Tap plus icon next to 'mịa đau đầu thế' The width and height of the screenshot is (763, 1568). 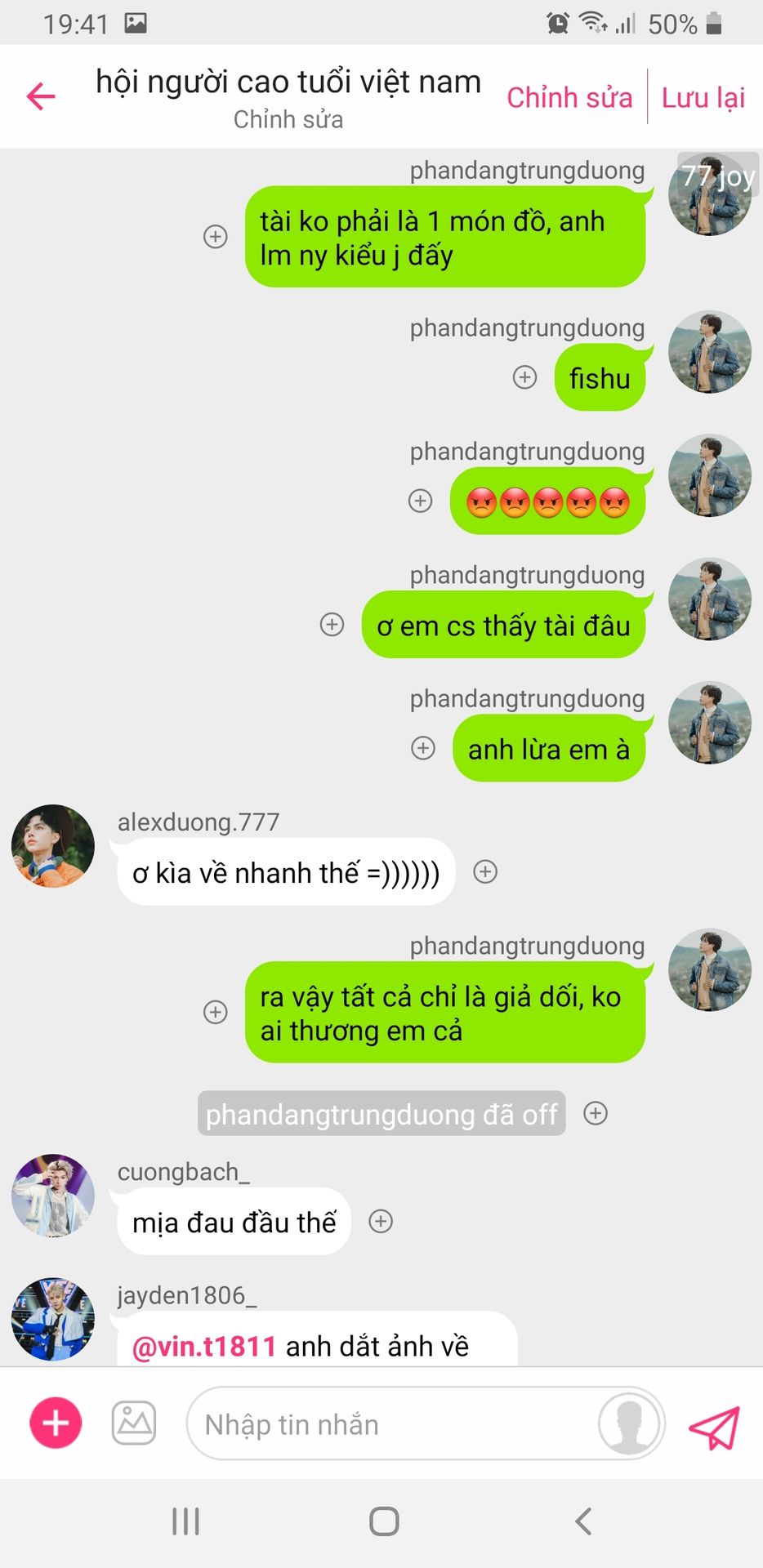pos(381,1221)
